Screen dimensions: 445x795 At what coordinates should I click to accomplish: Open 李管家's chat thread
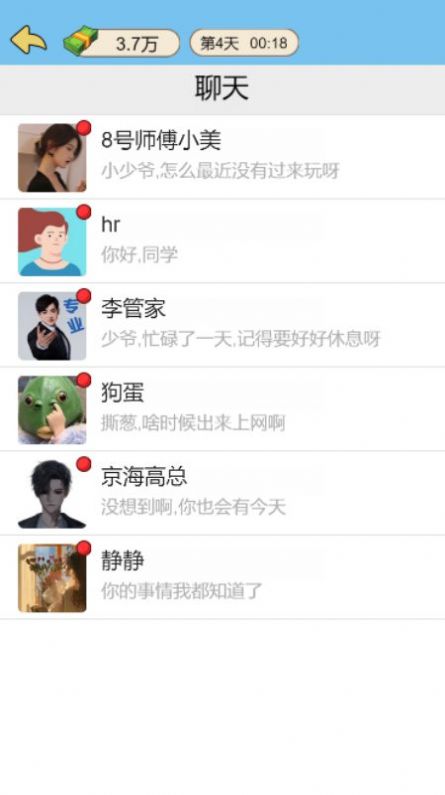click(222, 326)
